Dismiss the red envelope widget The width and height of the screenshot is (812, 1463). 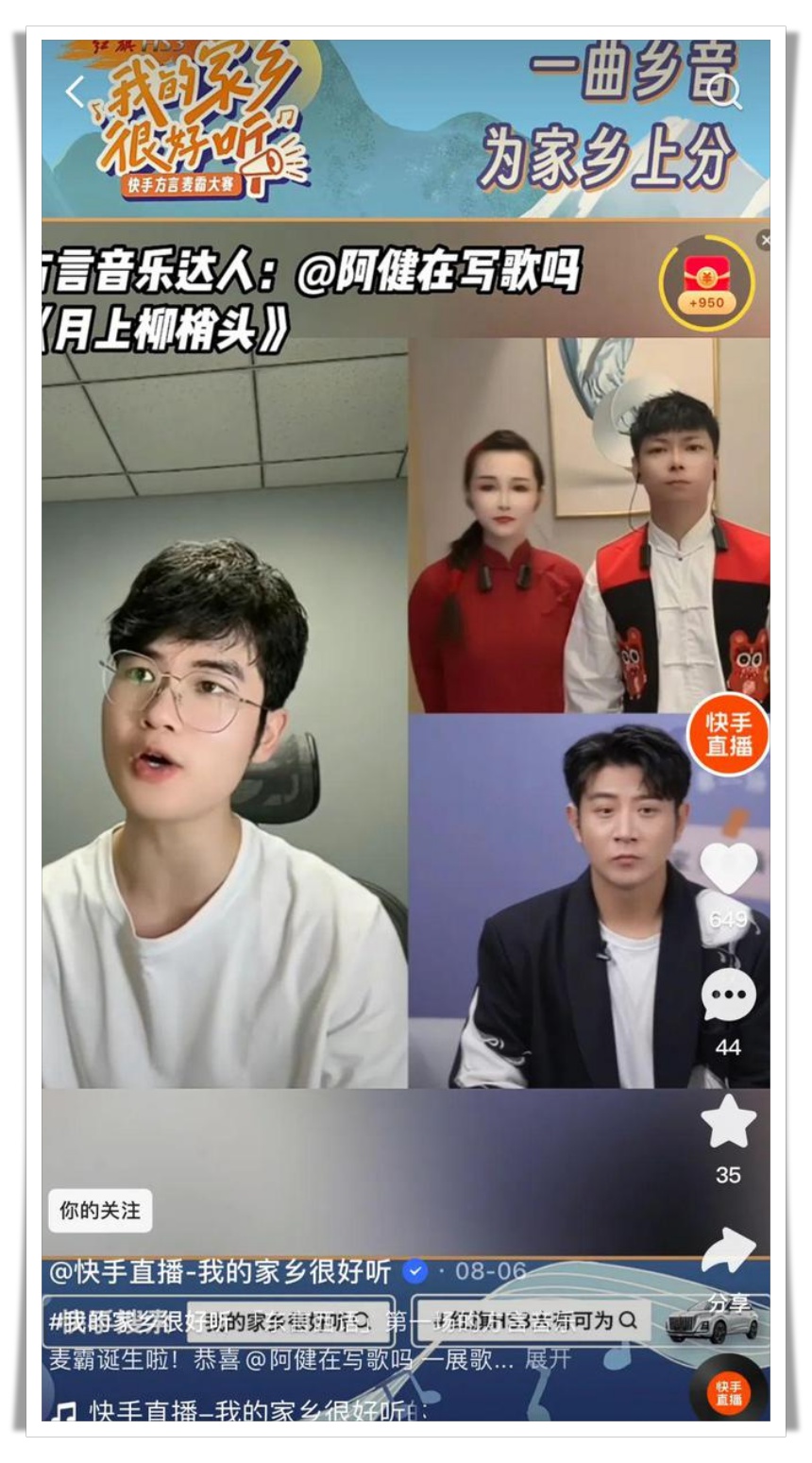[764, 241]
